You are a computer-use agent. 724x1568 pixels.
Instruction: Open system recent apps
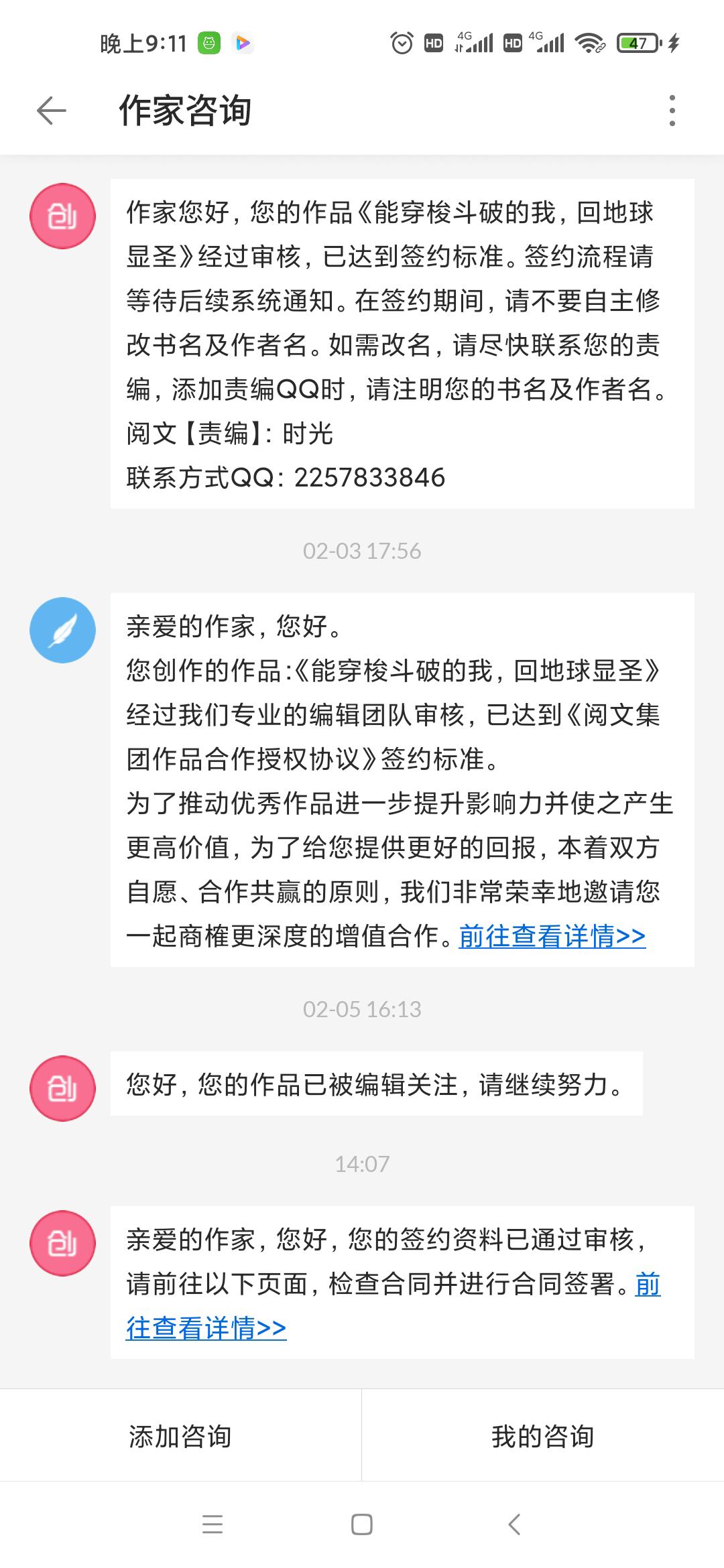tap(213, 1525)
